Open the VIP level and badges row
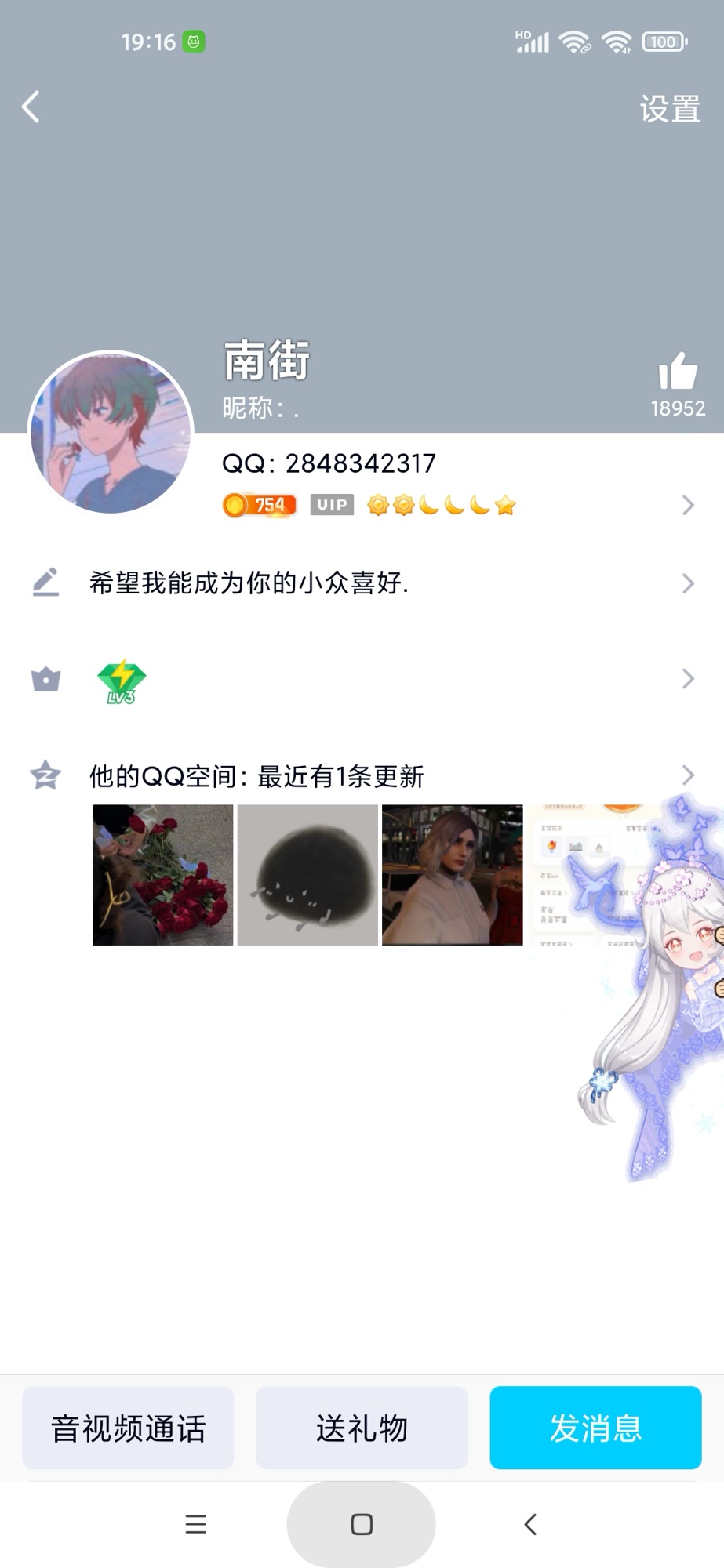The width and height of the screenshot is (724, 1568). 455,505
